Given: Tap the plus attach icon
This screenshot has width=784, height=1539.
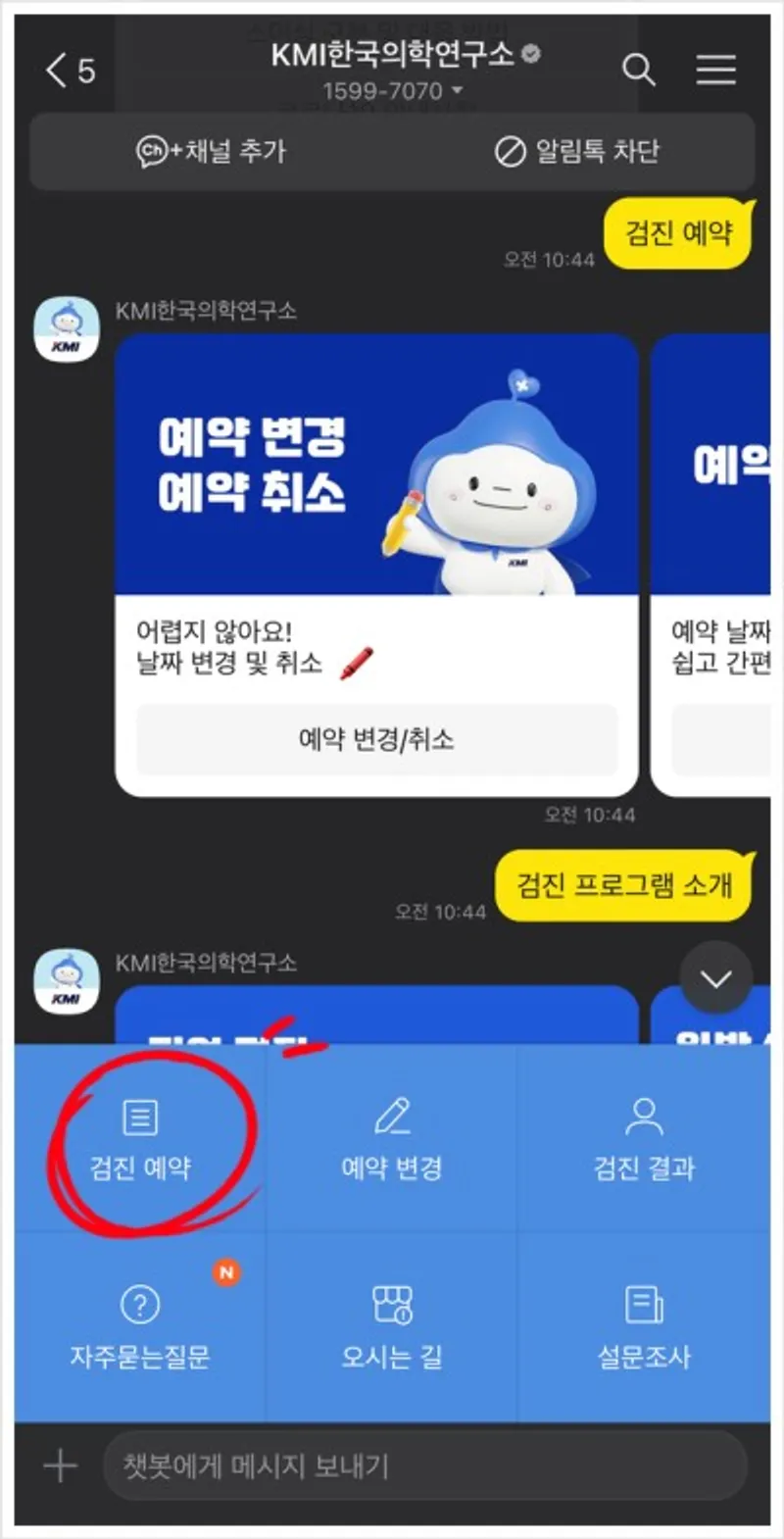Looking at the screenshot, I should click(60, 1466).
